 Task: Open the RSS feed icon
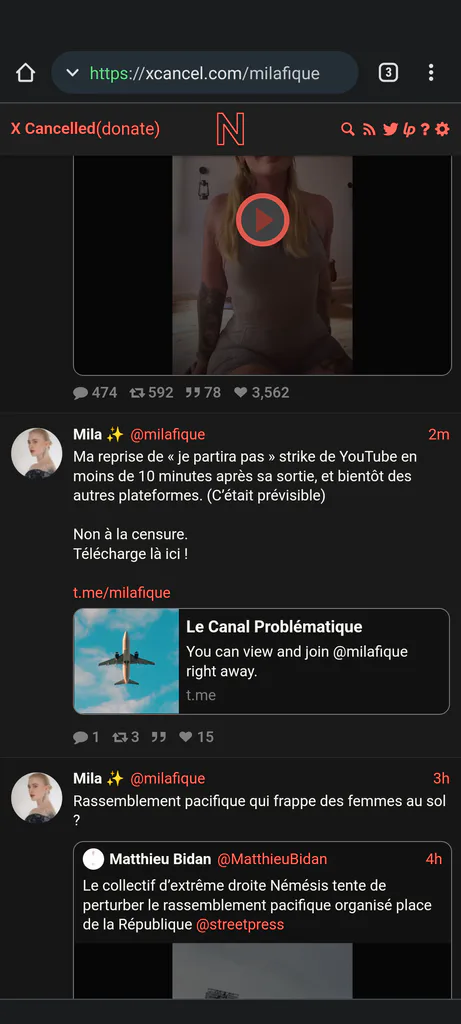click(x=369, y=129)
